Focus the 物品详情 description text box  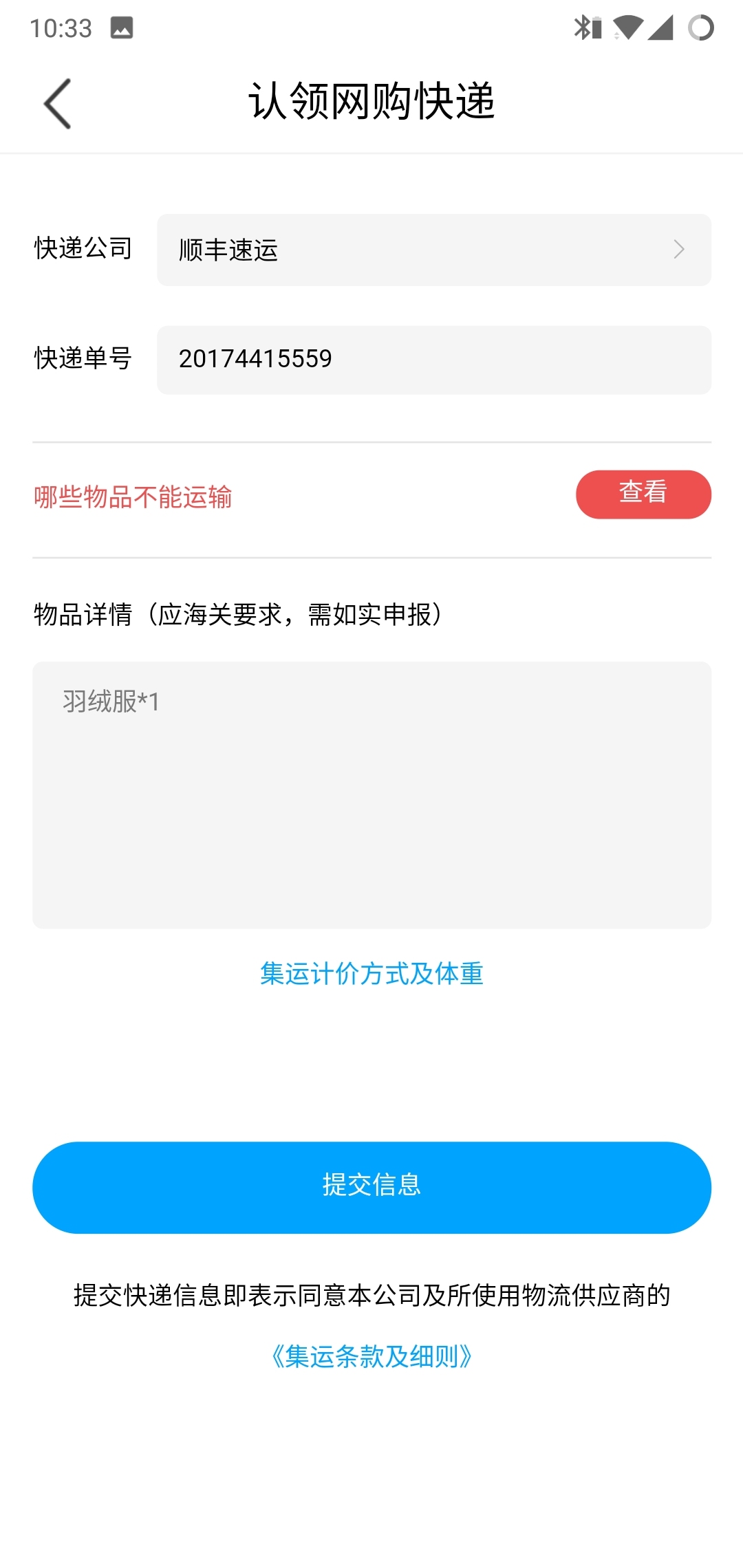pos(371,794)
